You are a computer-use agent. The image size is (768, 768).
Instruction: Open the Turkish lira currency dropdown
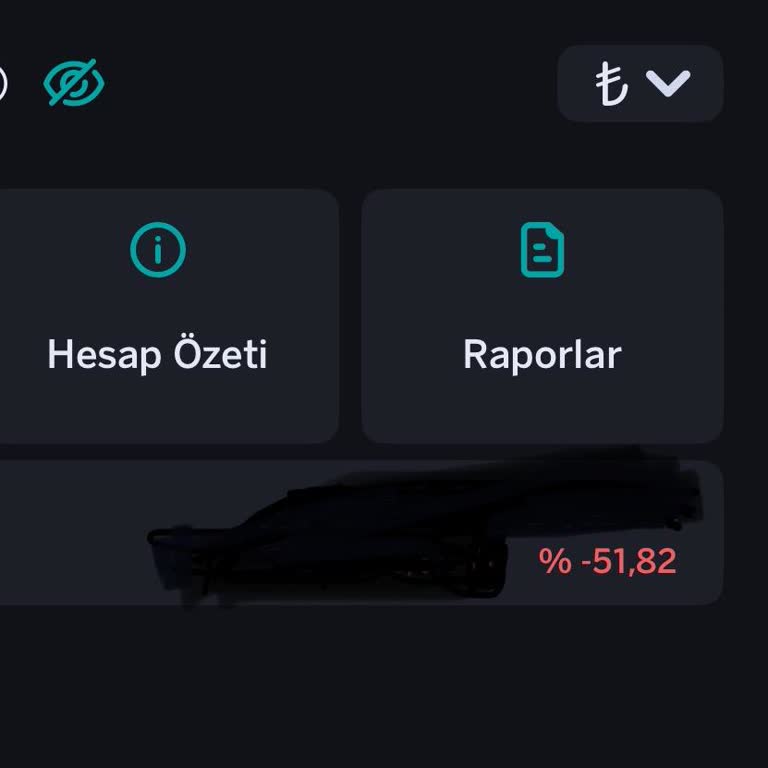(x=640, y=83)
